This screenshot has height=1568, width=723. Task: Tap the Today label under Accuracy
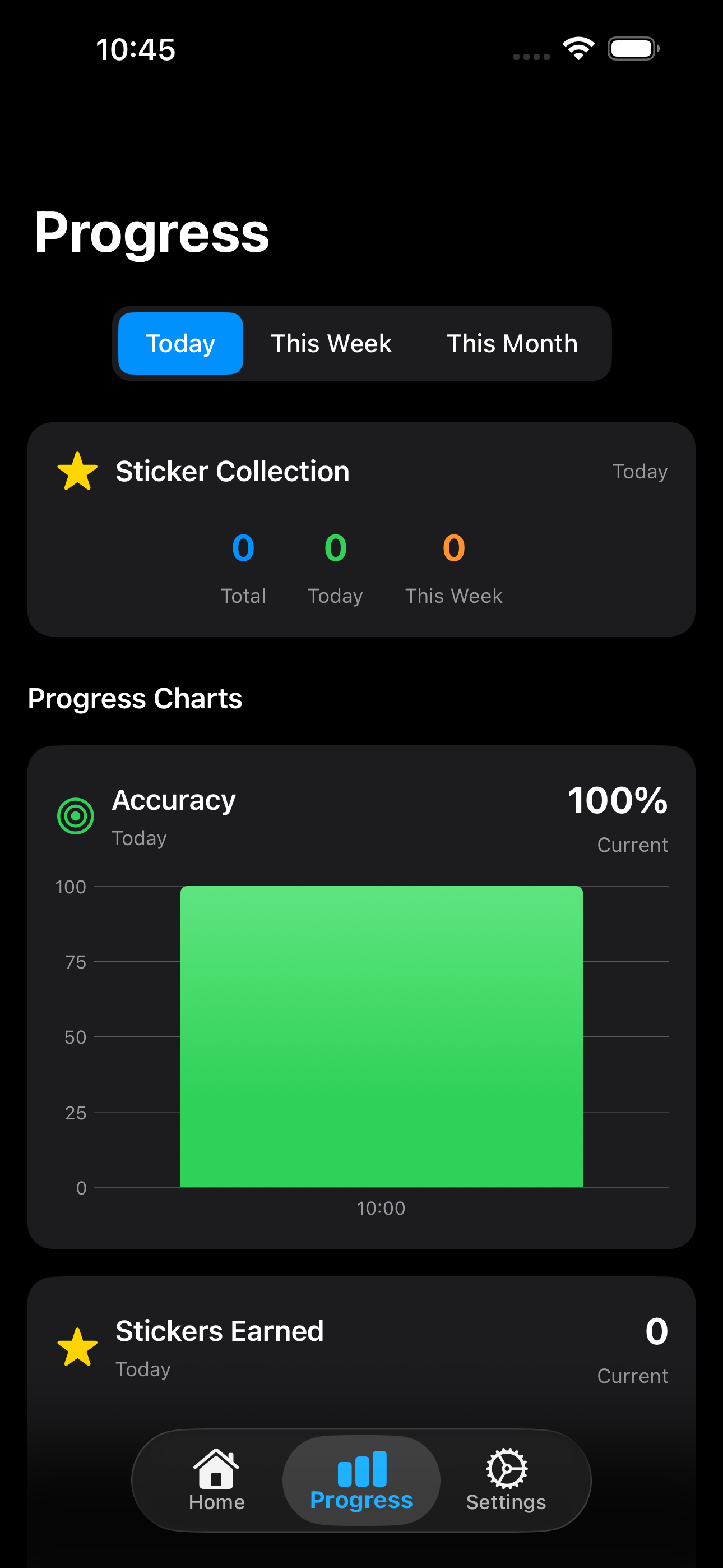point(140,838)
